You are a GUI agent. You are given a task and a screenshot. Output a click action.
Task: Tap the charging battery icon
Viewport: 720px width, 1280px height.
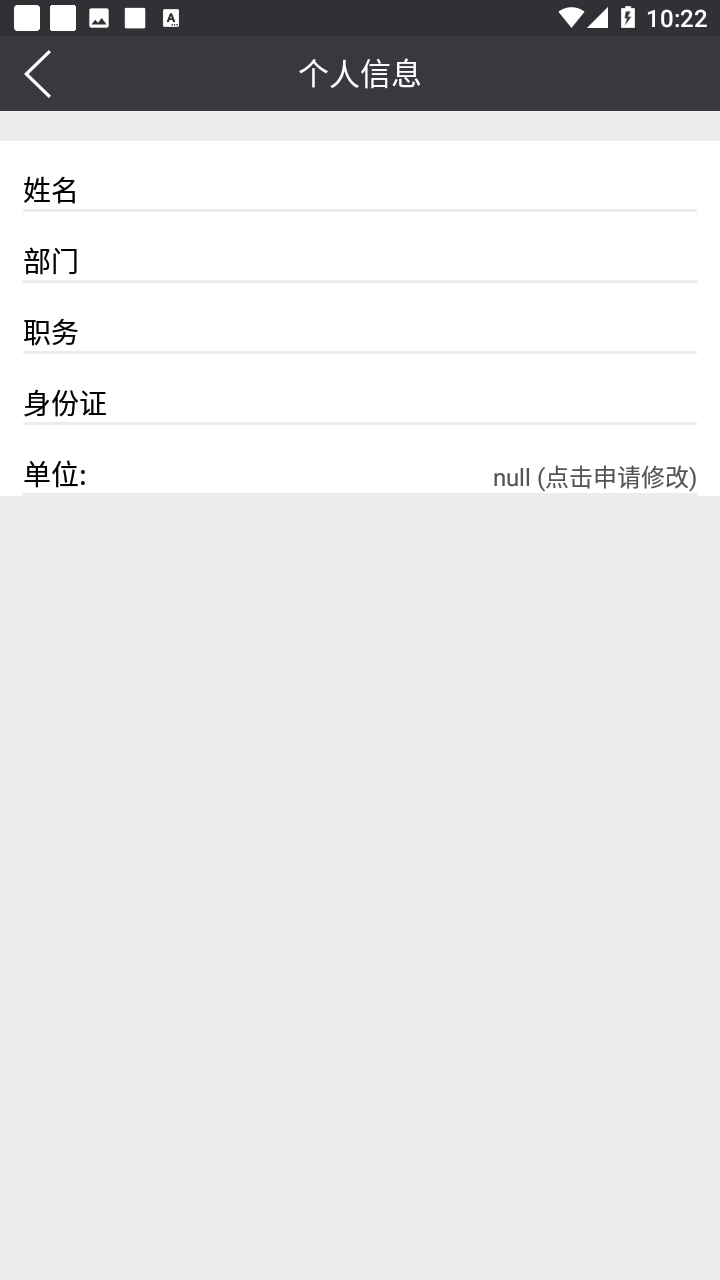(x=628, y=16)
